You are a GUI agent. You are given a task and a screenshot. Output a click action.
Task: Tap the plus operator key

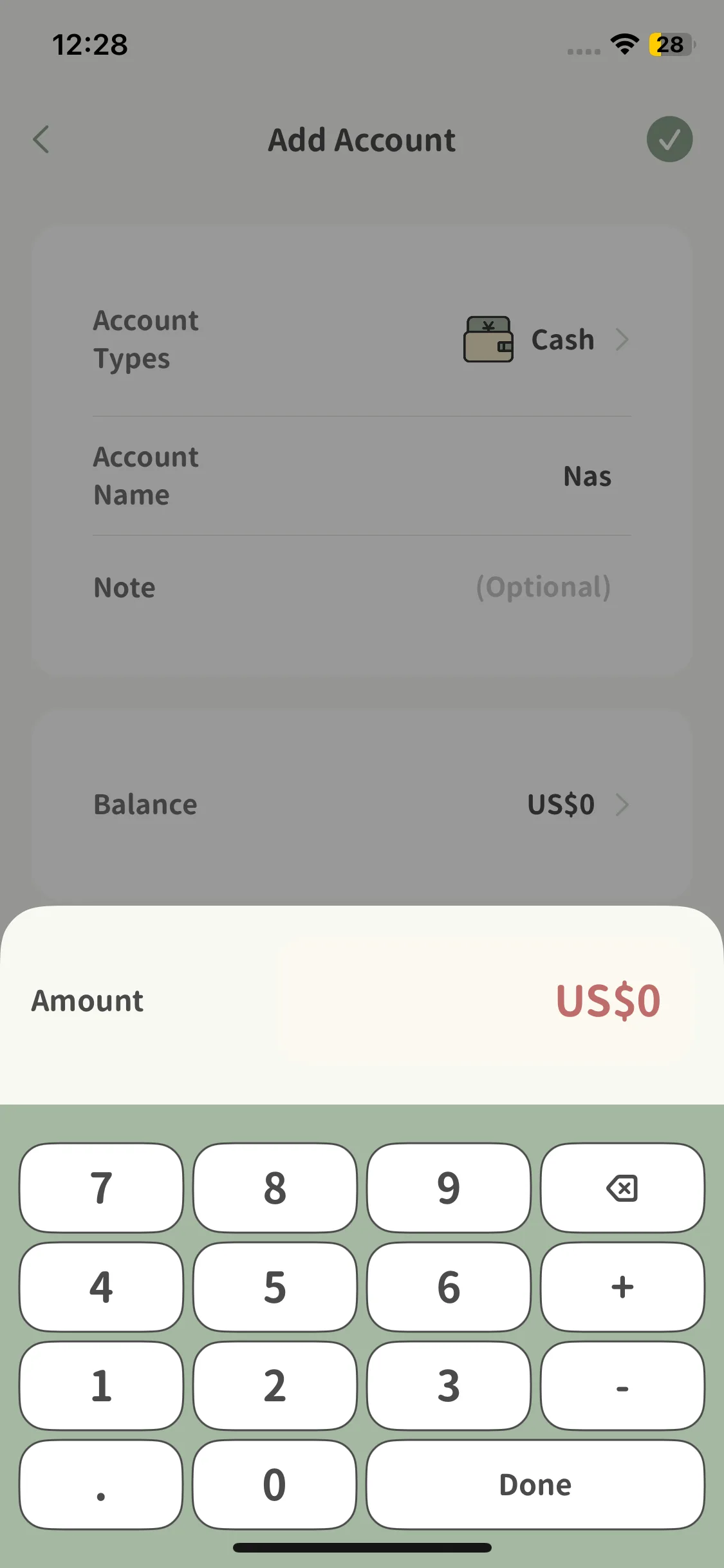click(x=622, y=1287)
